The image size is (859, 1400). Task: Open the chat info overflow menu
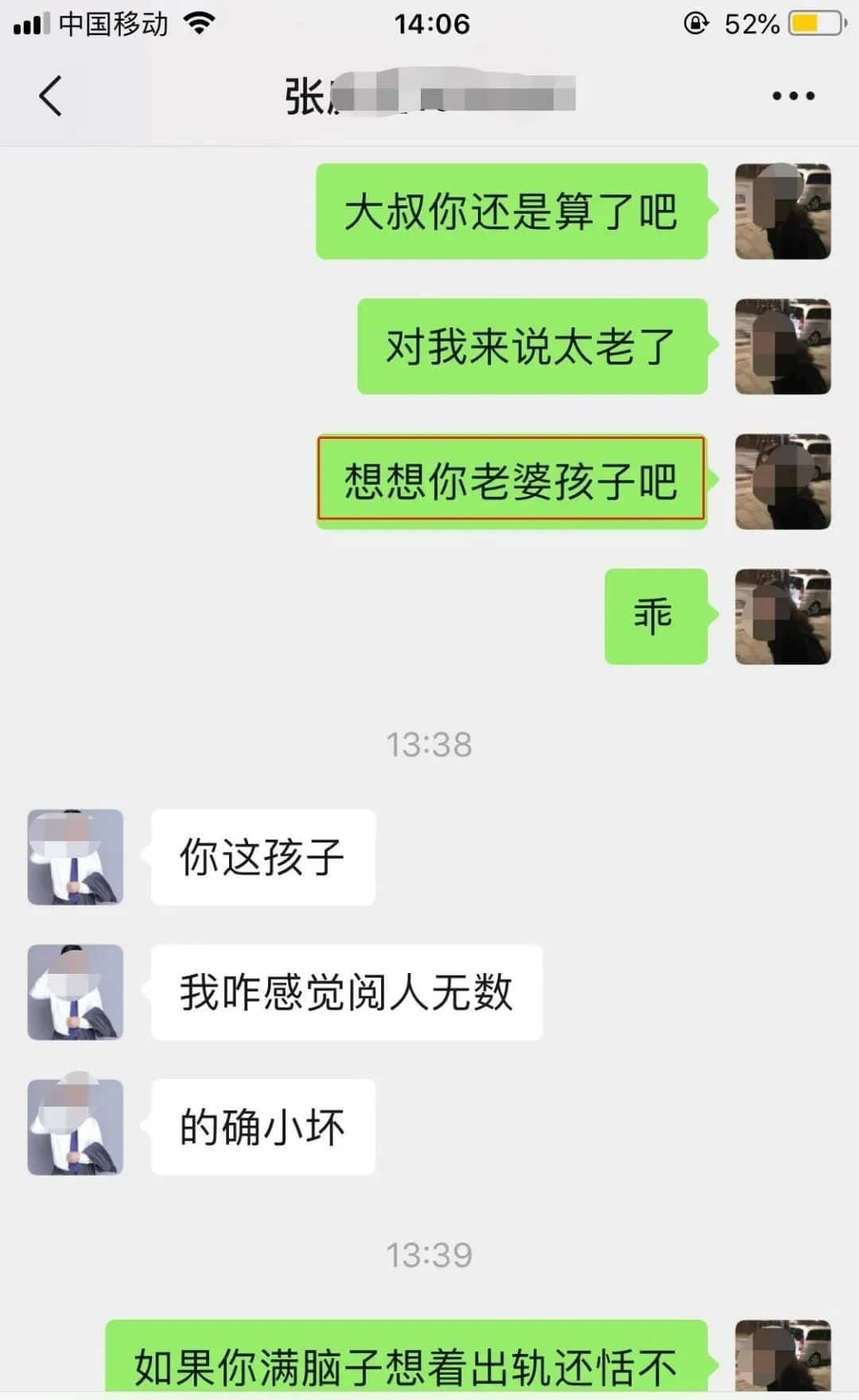[x=793, y=96]
